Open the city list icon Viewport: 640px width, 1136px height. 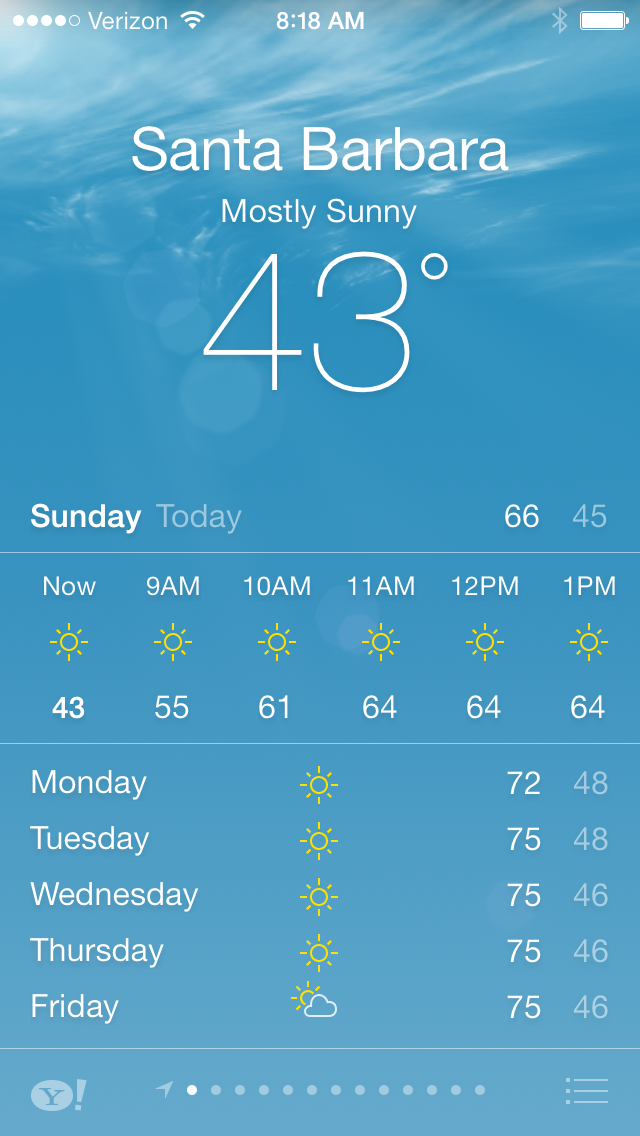(586, 1090)
